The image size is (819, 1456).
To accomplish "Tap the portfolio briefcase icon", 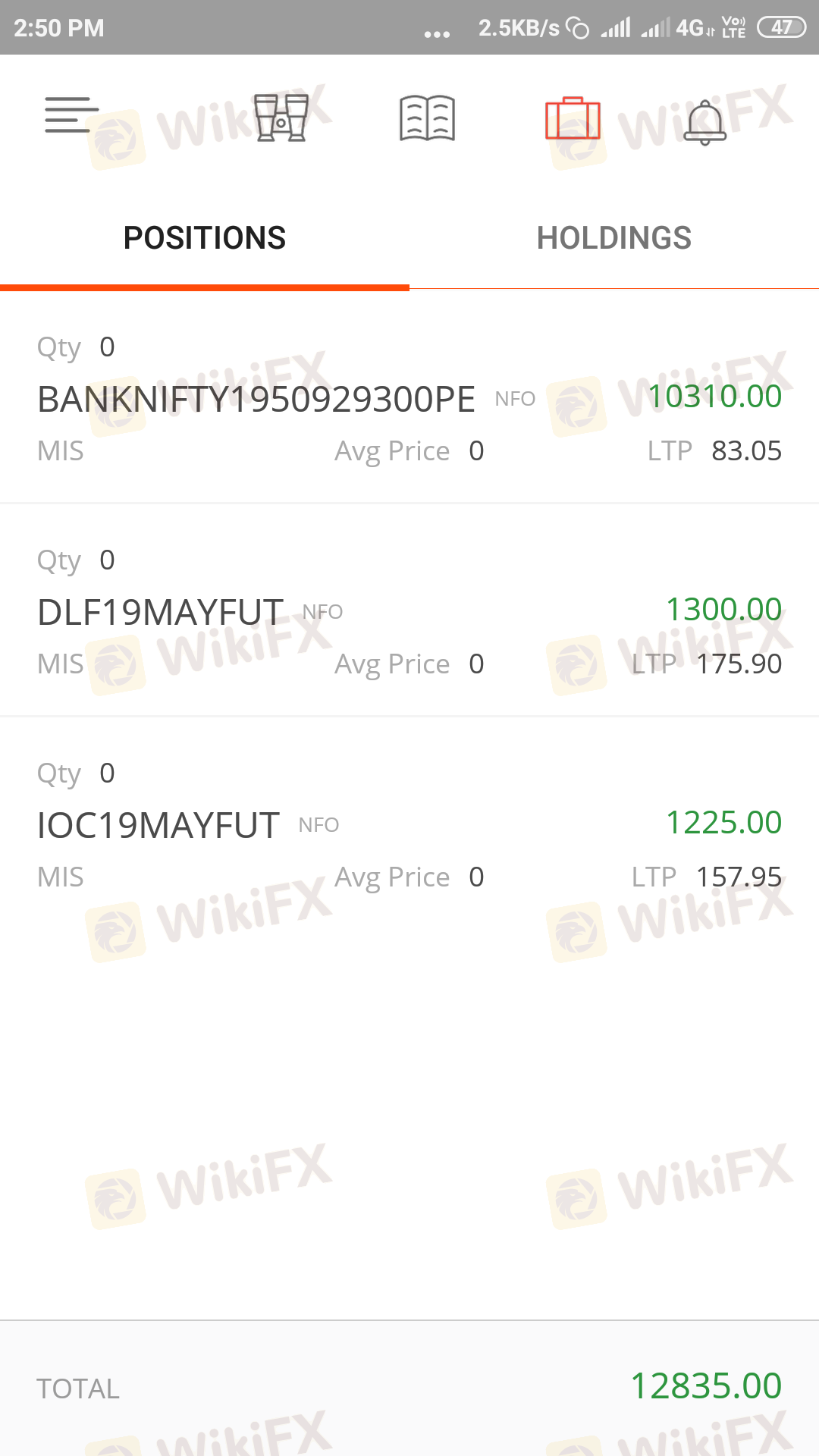I will (x=573, y=119).
